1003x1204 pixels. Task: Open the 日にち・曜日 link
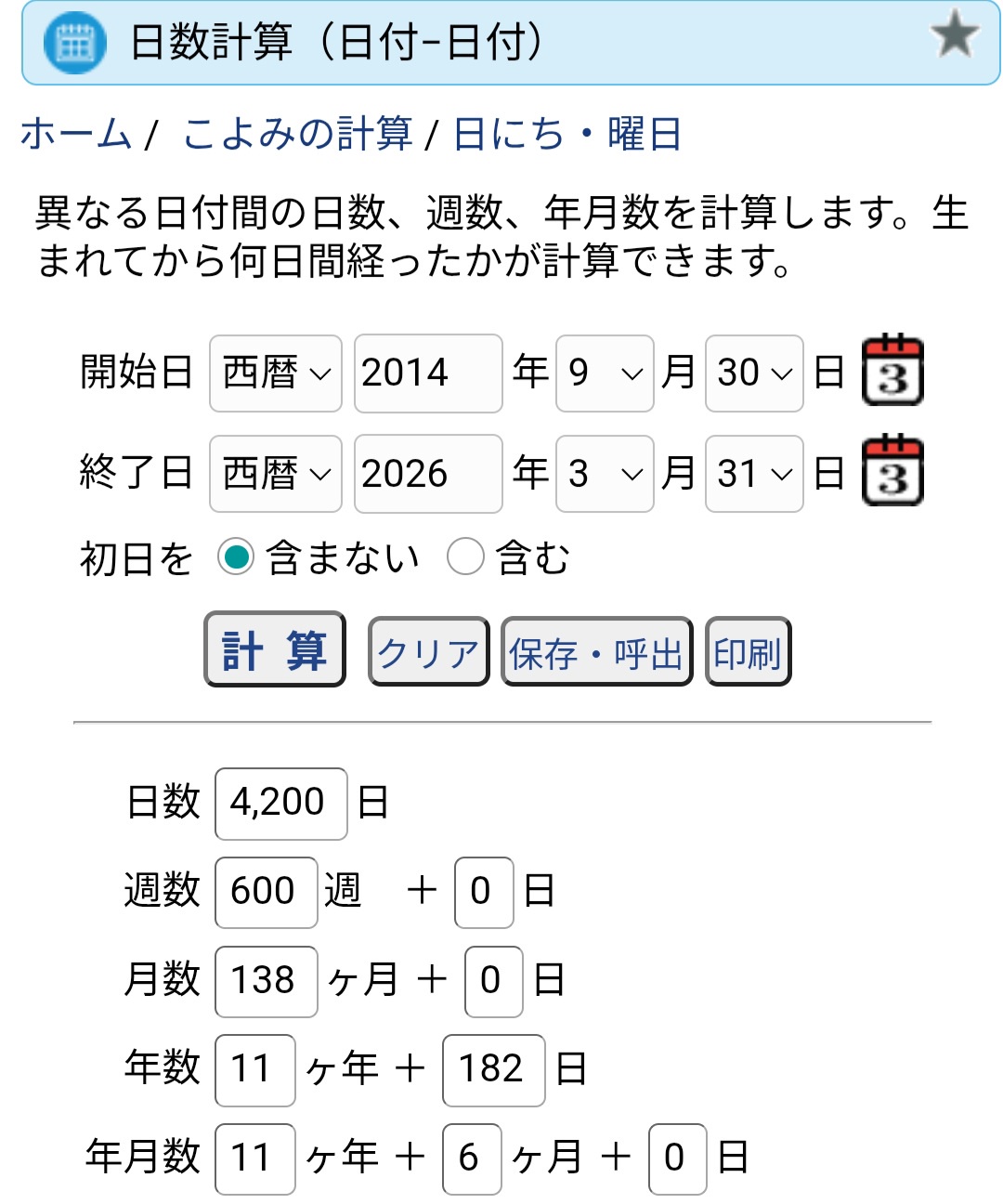point(567,134)
